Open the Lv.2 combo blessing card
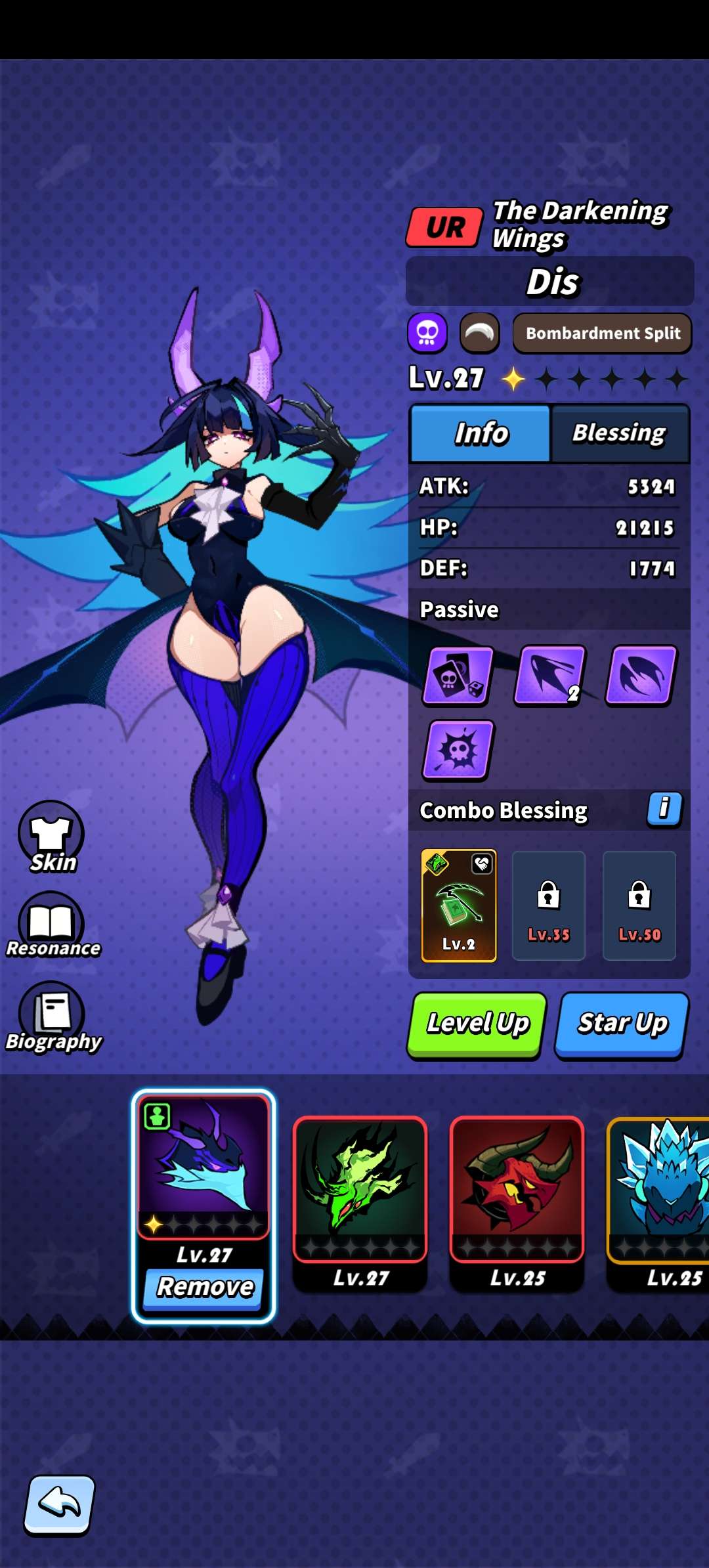 458,905
